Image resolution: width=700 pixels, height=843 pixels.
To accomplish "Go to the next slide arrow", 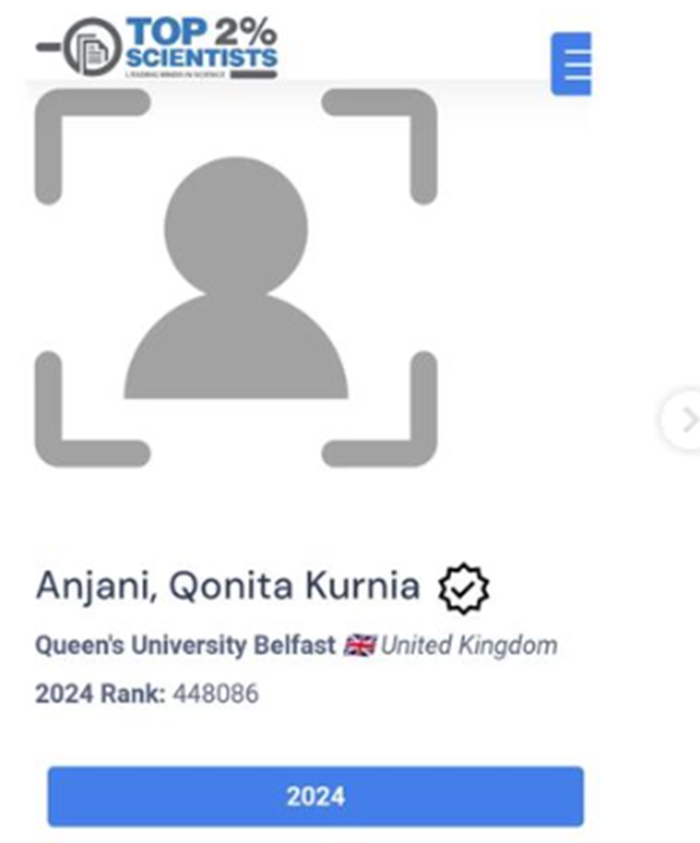I will (685, 421).
